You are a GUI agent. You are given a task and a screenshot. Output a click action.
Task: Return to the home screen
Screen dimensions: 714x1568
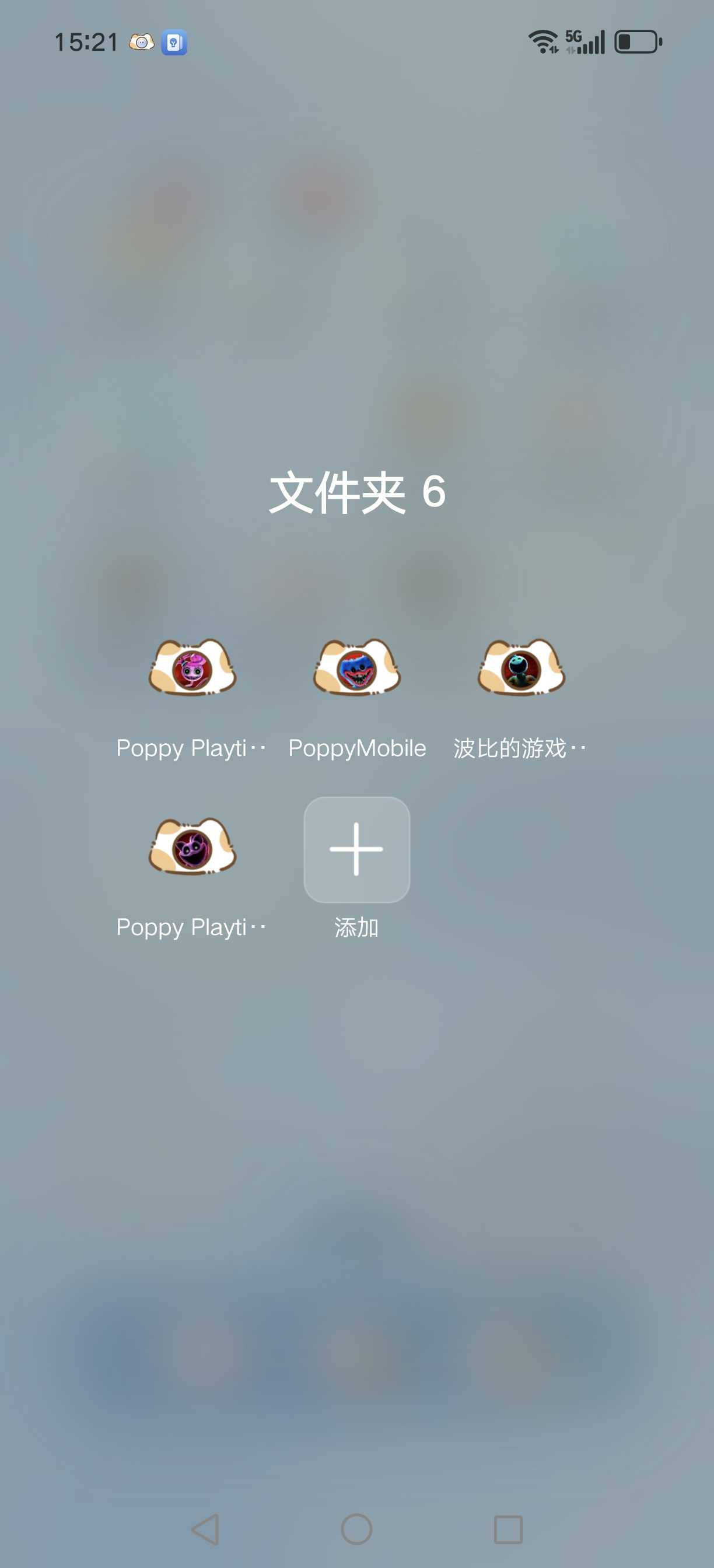pyautogui.click(x=356, y=1529)
